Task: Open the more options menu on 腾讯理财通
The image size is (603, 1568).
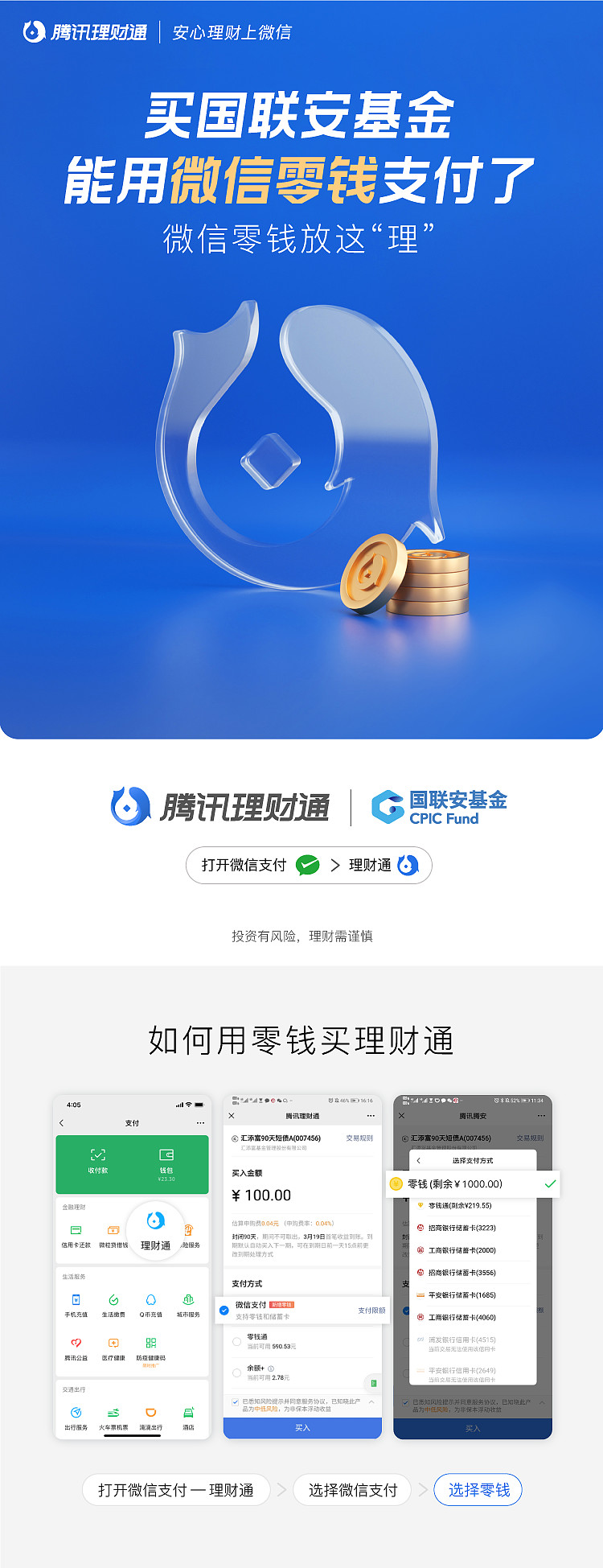Action: 371,1116
